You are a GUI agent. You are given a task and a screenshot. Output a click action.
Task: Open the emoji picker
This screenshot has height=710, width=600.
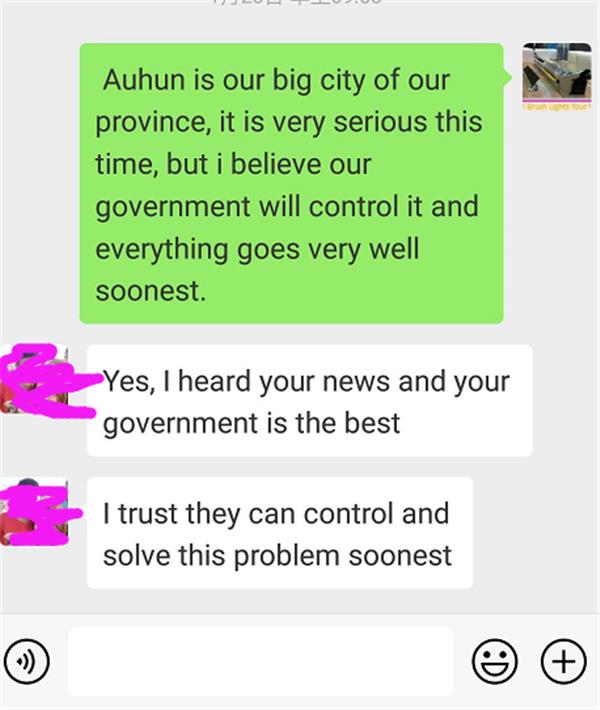click(x=495, y=661)
